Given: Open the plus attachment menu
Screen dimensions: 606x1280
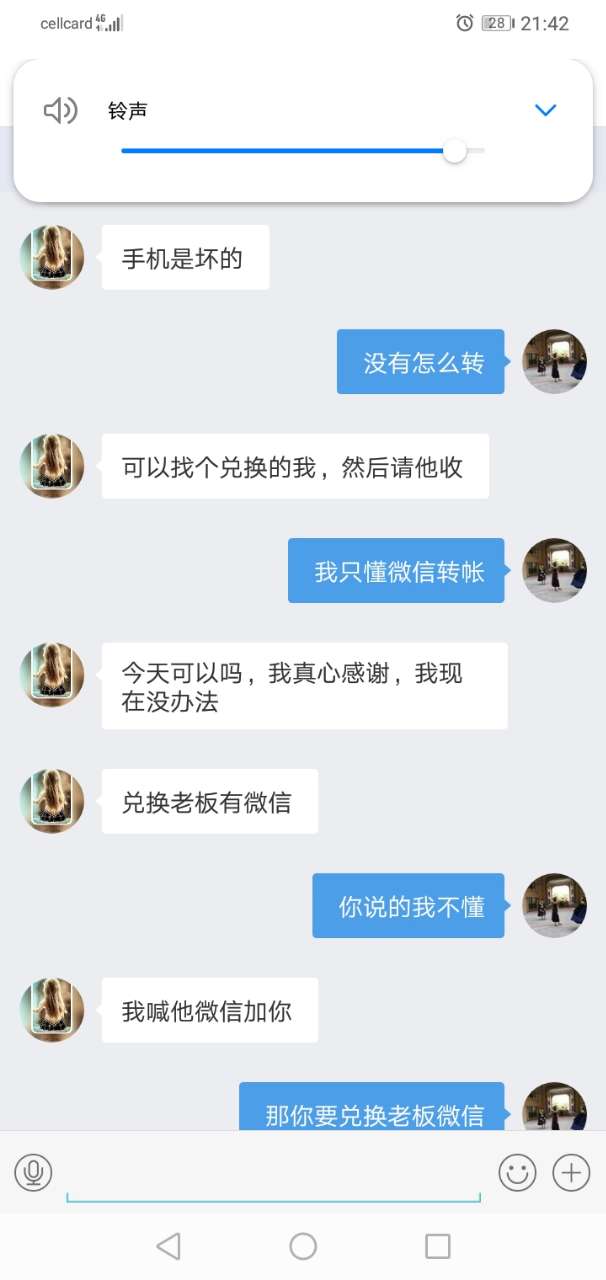Looking at the screenshot, I should pos(571,1172).
